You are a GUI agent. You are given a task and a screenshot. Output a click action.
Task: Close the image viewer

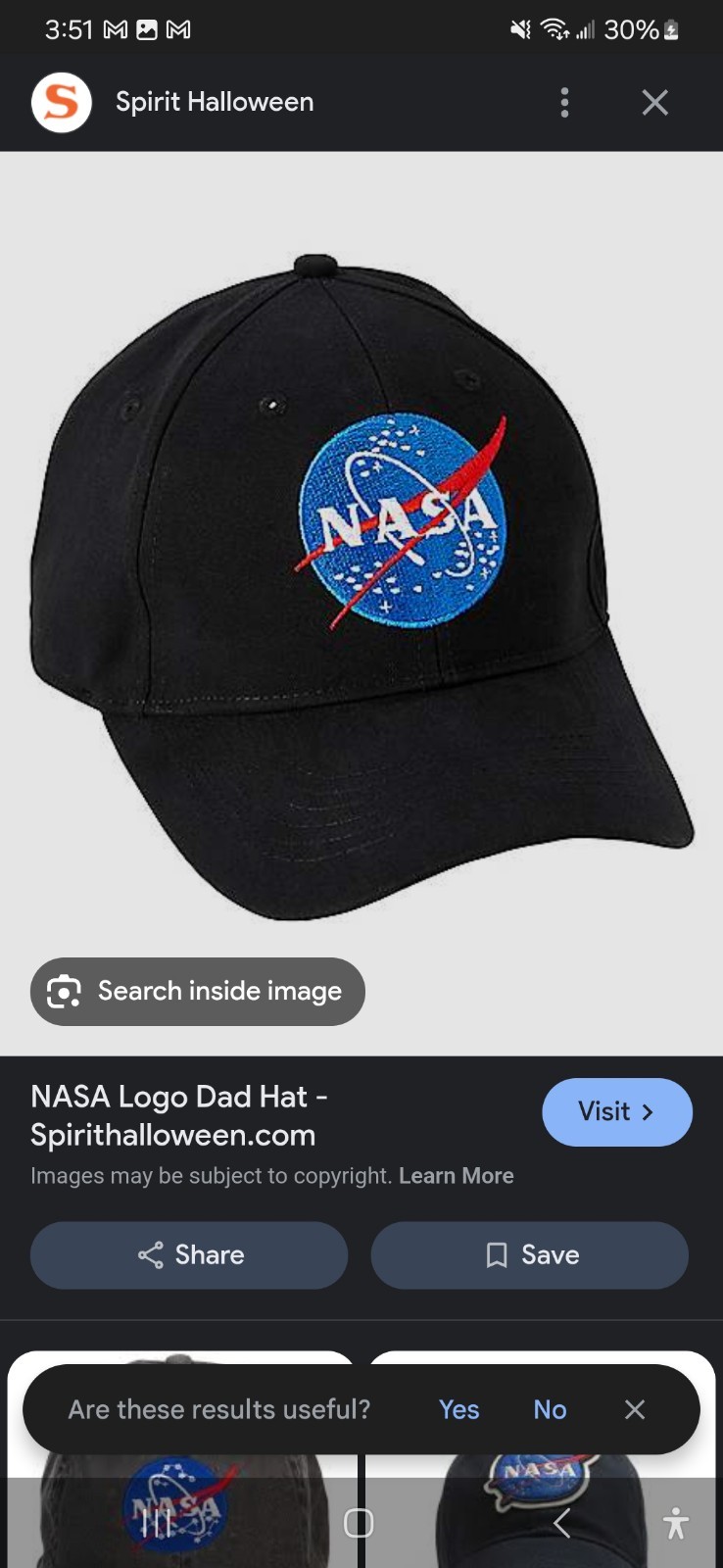click(654, 102)
